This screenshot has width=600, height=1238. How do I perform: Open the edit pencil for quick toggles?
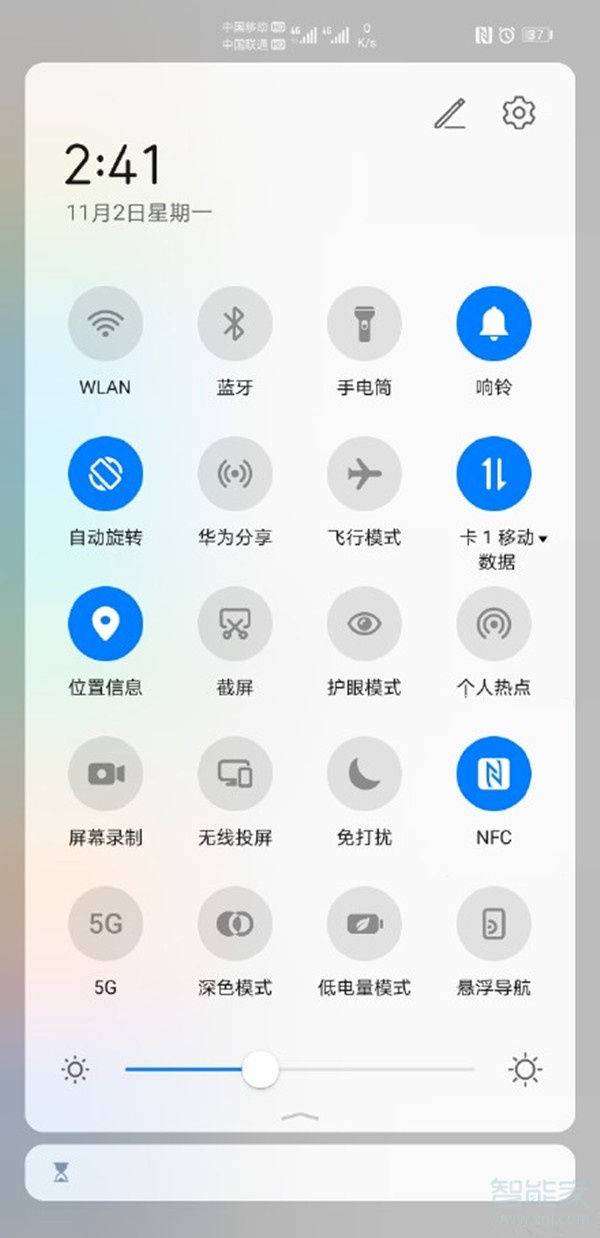pyautogui.click(x=450, y=114)
